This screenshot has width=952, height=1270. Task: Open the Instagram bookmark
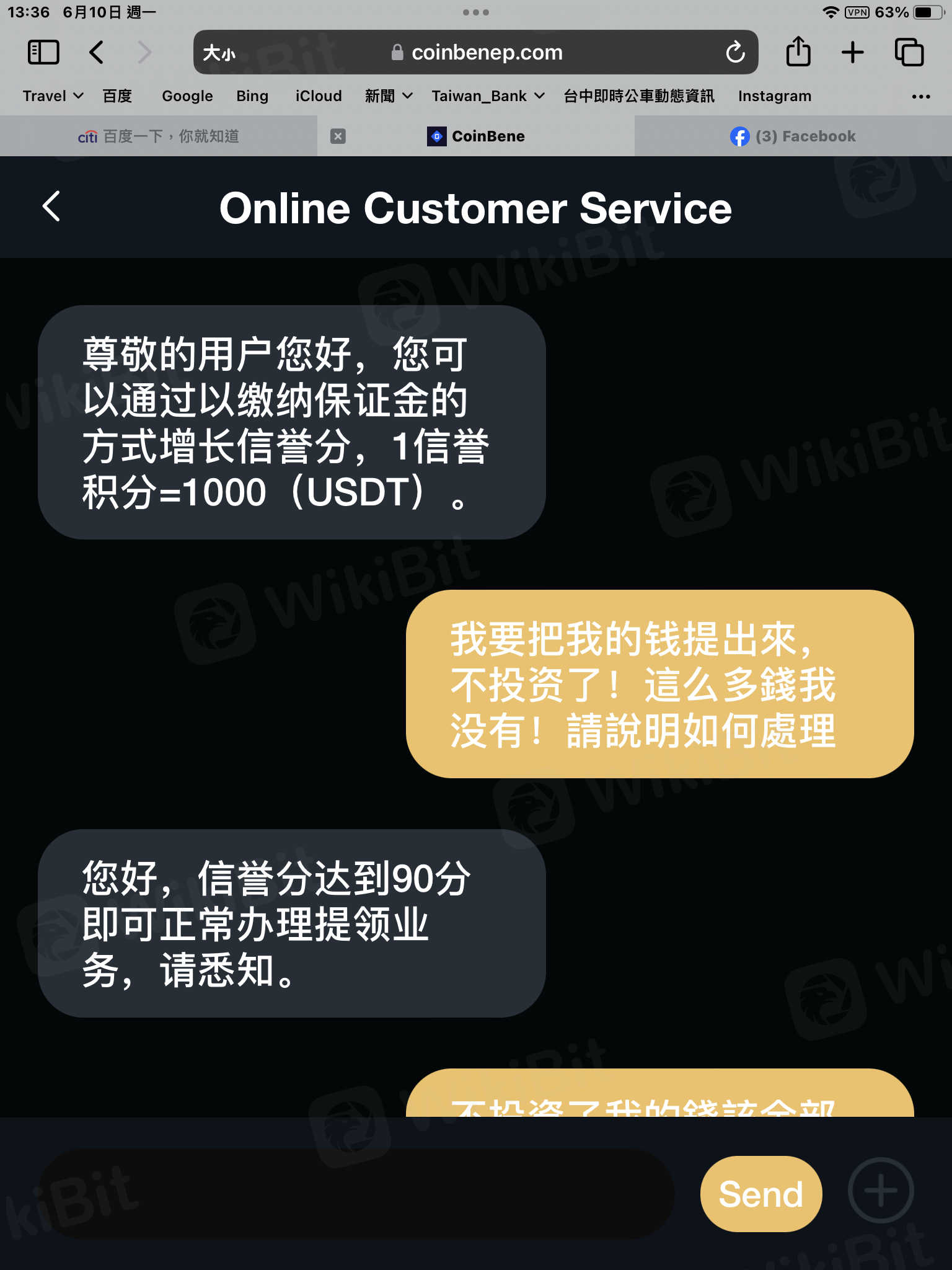point(774,96)
